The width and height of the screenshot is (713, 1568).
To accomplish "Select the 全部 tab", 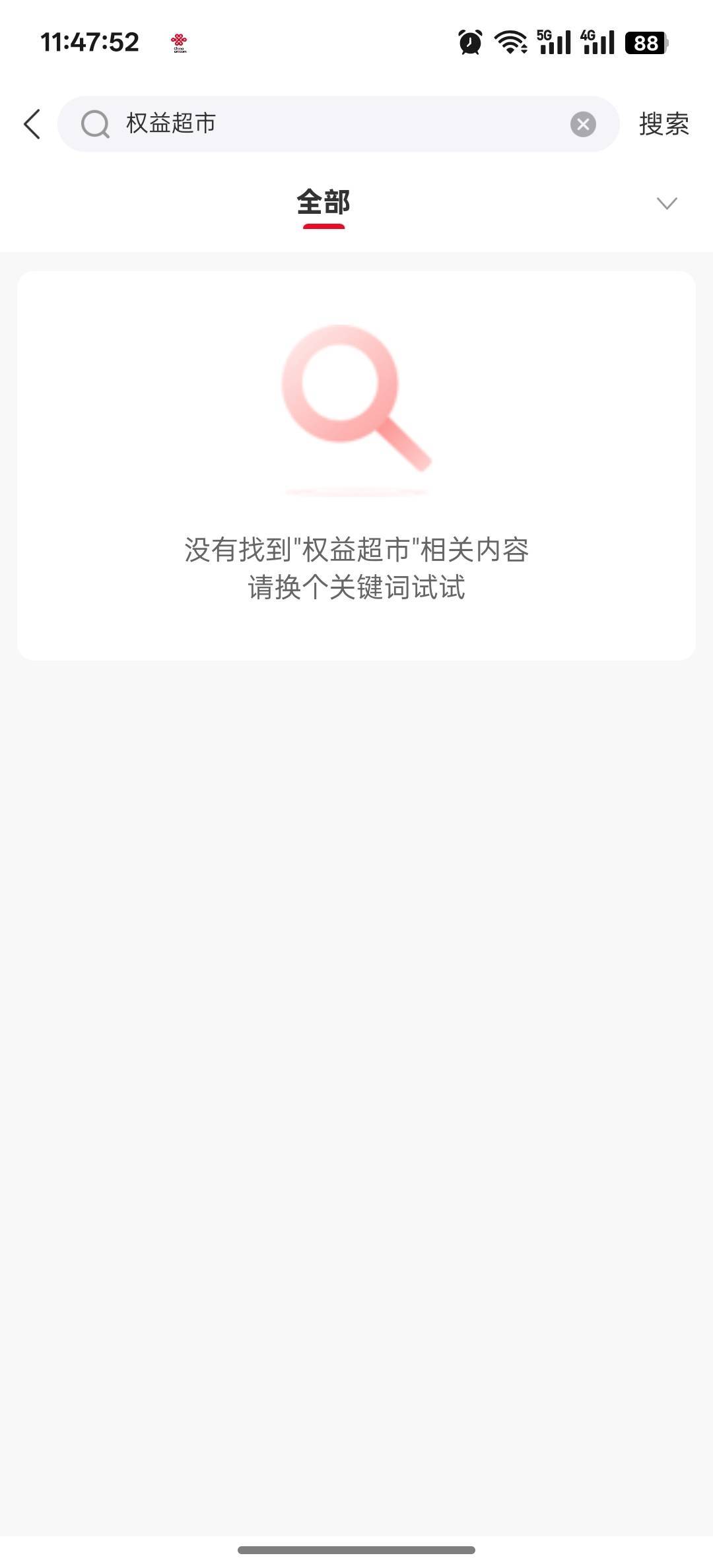I will tap(323, 203).
